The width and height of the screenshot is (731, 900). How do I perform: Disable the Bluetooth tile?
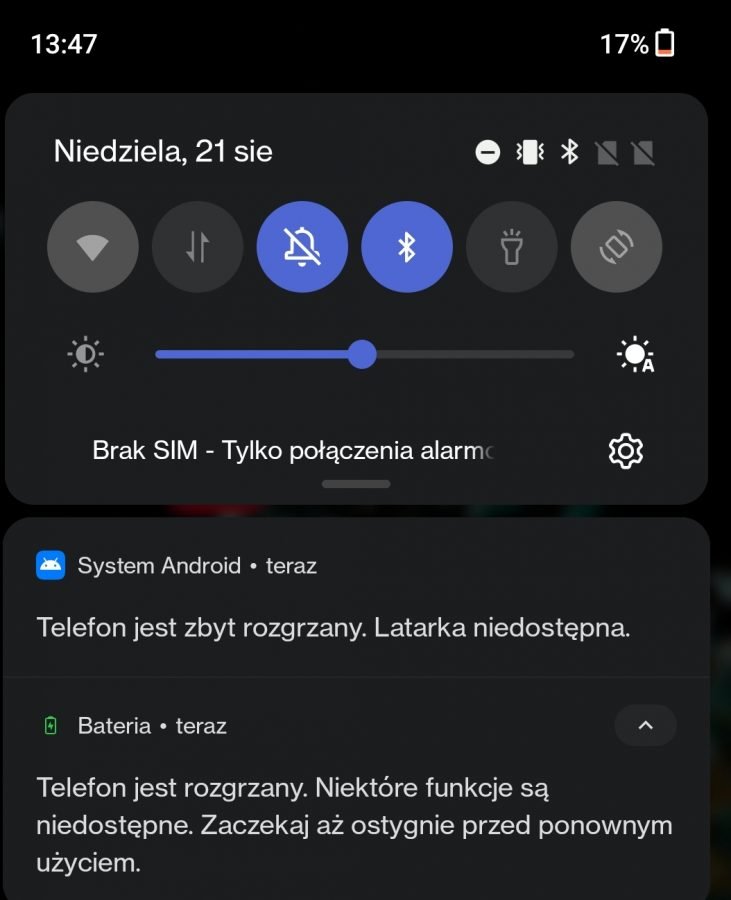[407, 247]
